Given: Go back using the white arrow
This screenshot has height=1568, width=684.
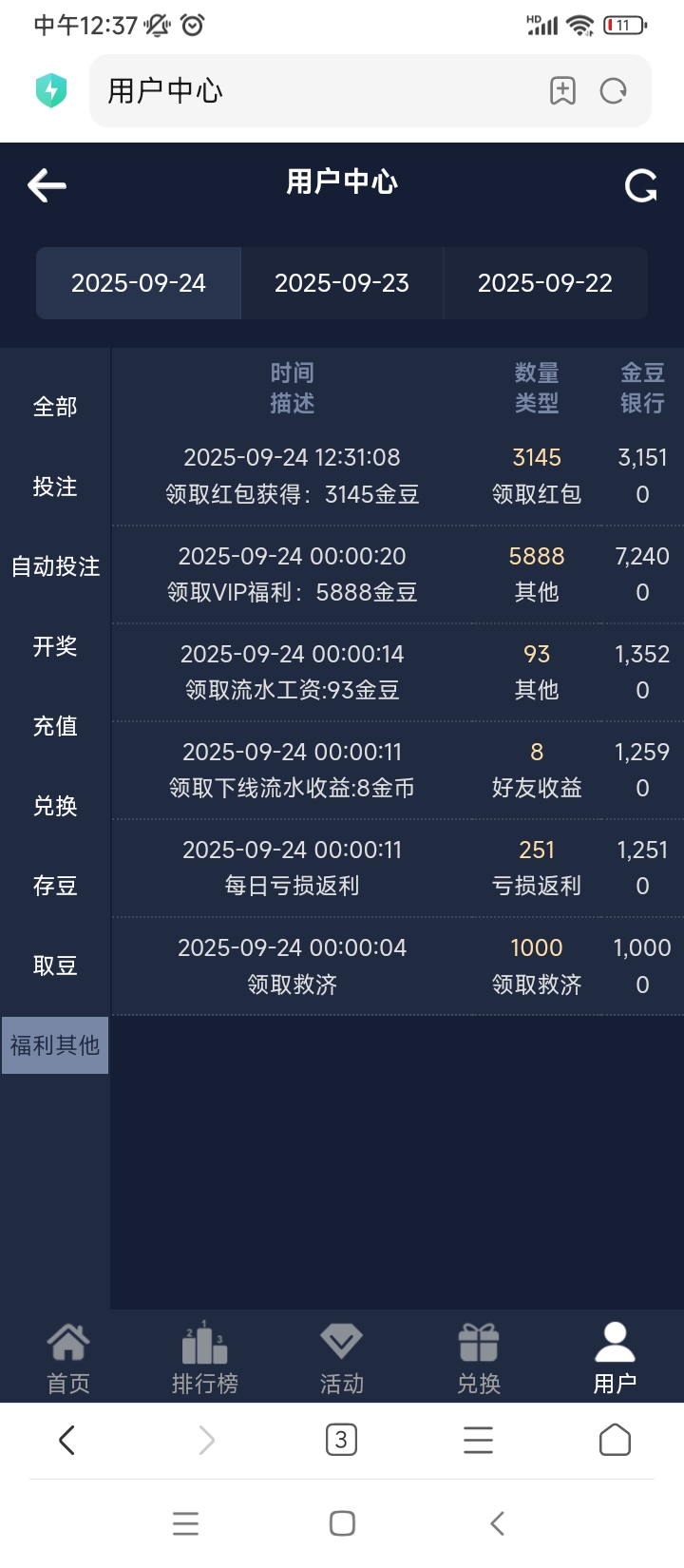Looking at the screenshot, I should pos(47,185).
